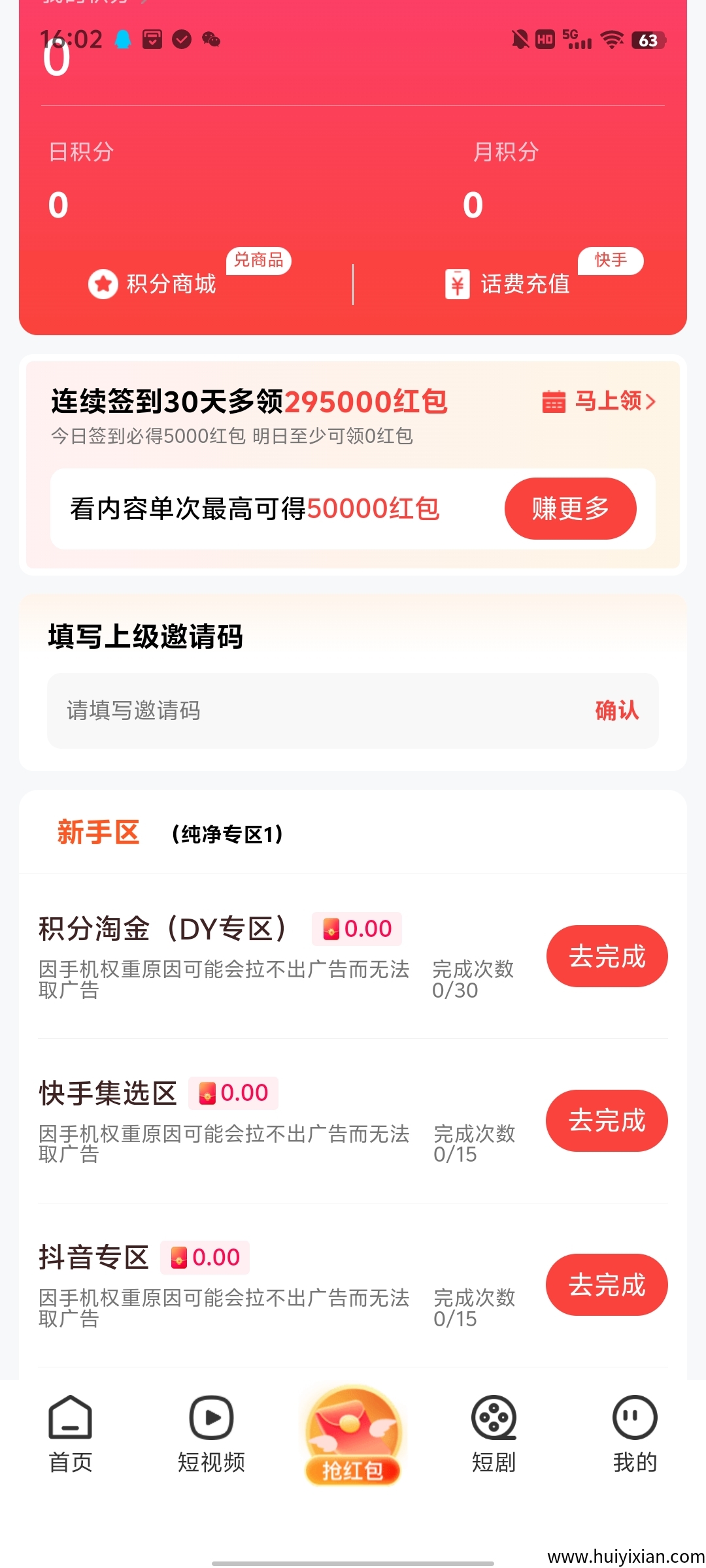
Task: Switch to the 短视频 tab
Action: (x=211, y=1434)
